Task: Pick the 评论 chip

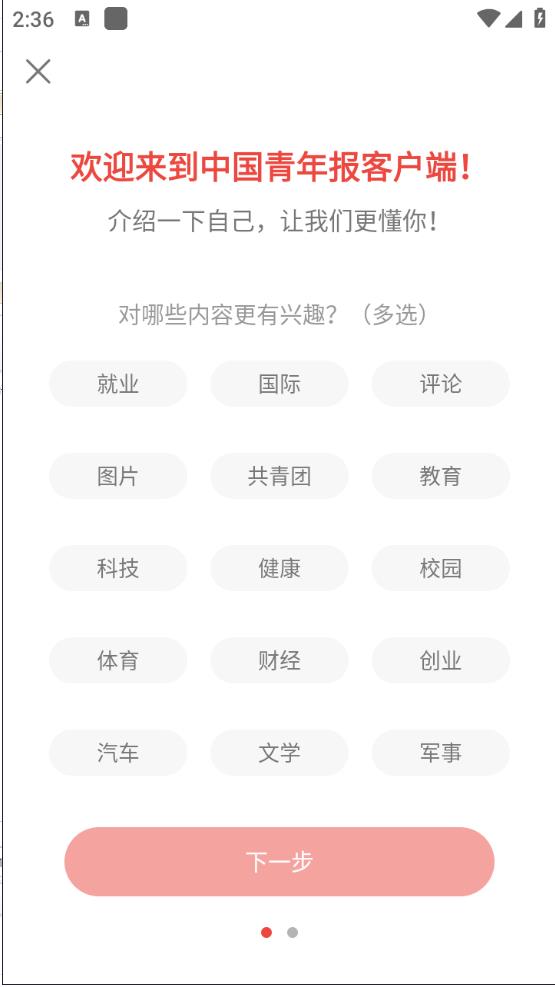Action: 440,383
